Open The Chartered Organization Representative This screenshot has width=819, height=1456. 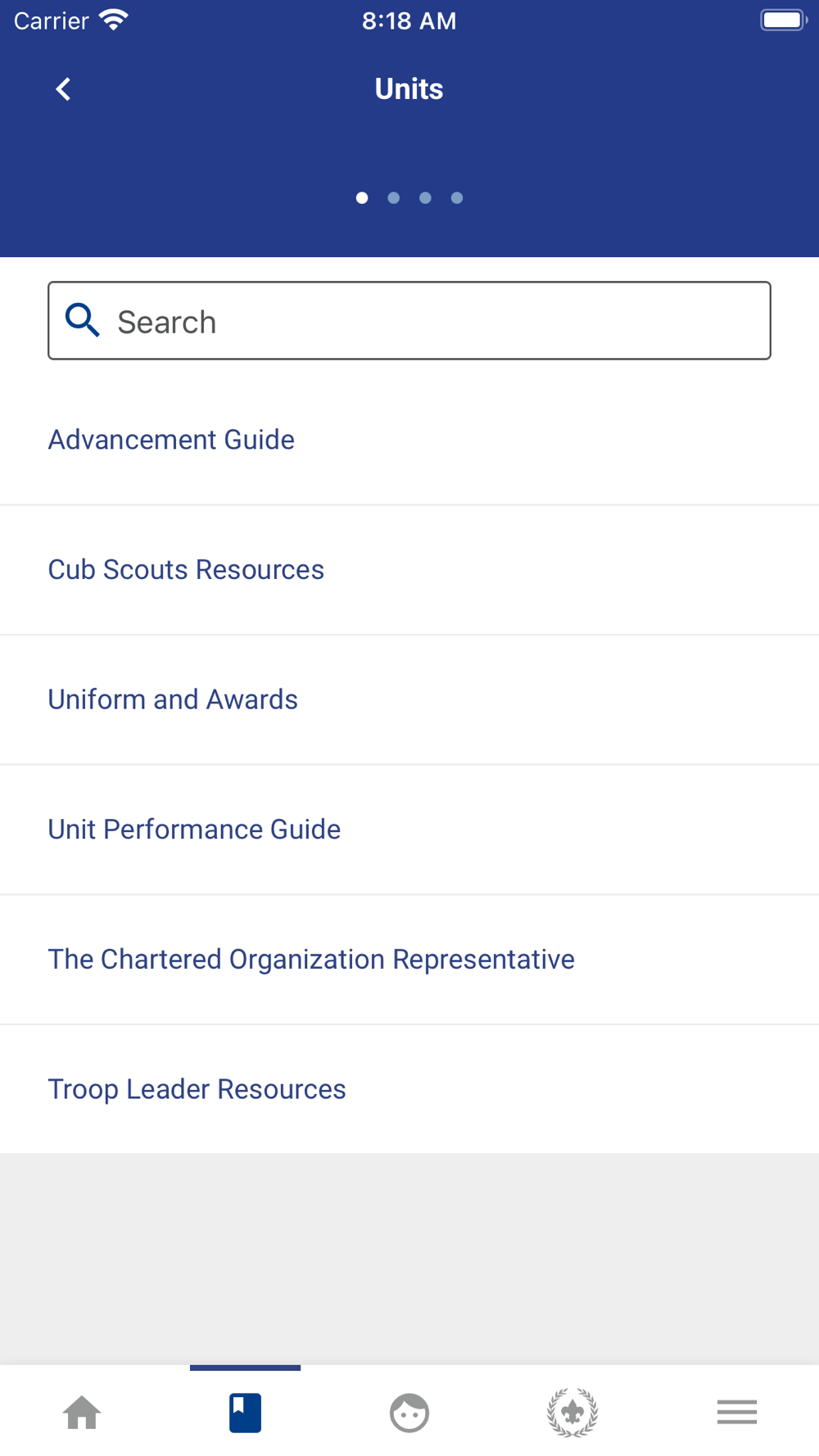409,959
